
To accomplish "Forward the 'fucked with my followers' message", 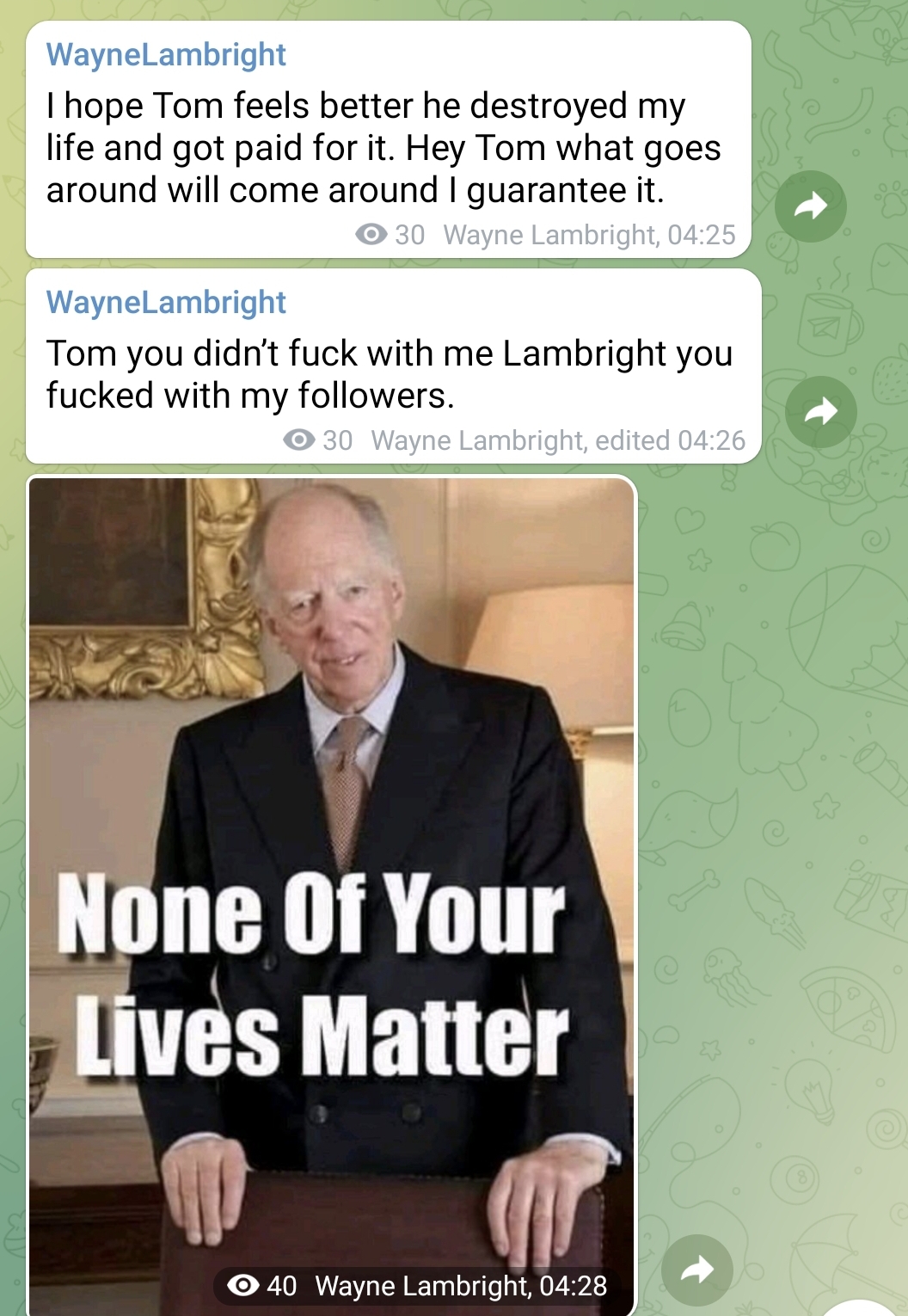I will [x=821, y=412].
